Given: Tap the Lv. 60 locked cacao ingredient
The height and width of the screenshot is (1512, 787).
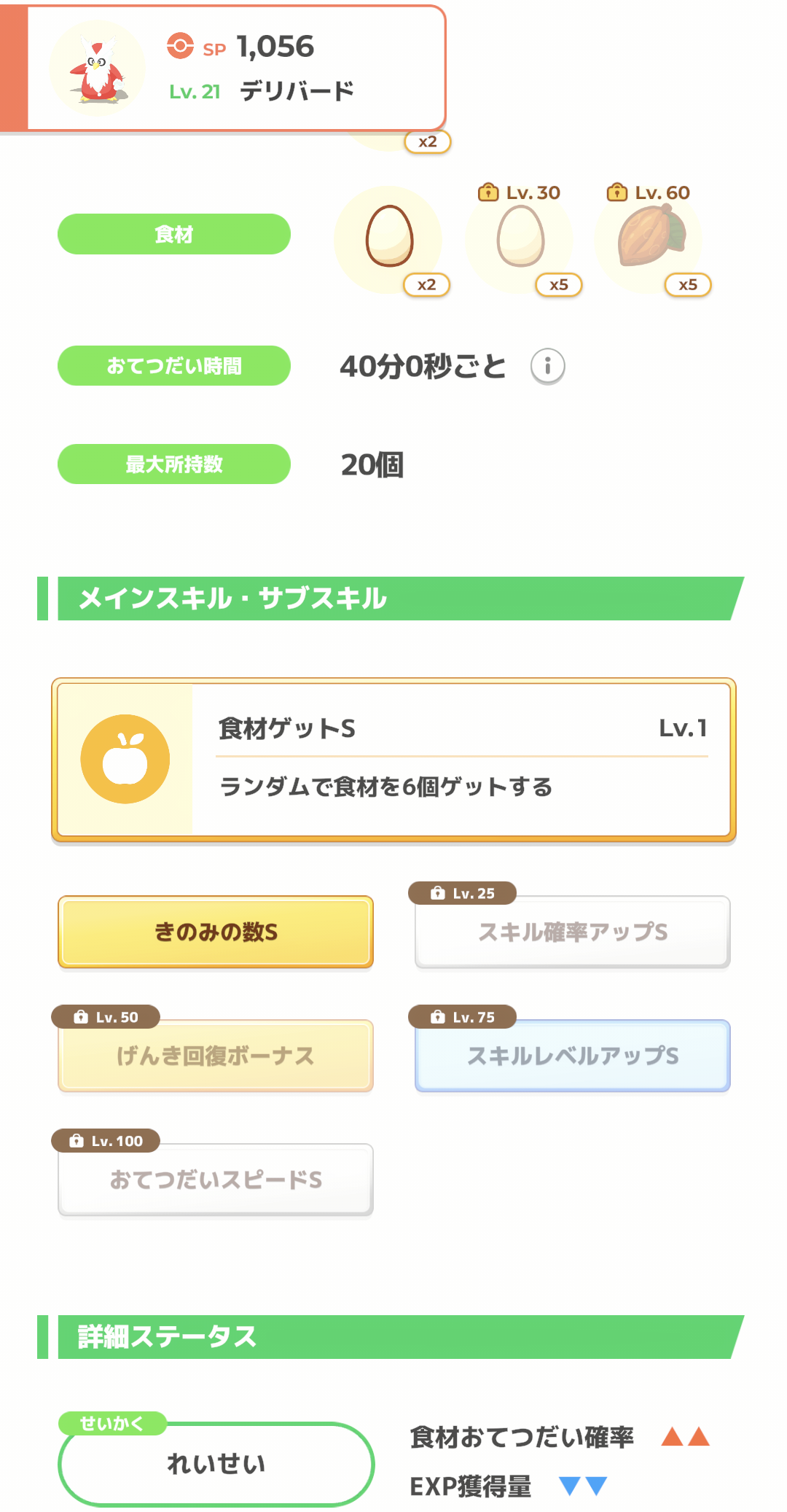Looking at the screenshot, I should pyautogui.click(x=650, y=239).
